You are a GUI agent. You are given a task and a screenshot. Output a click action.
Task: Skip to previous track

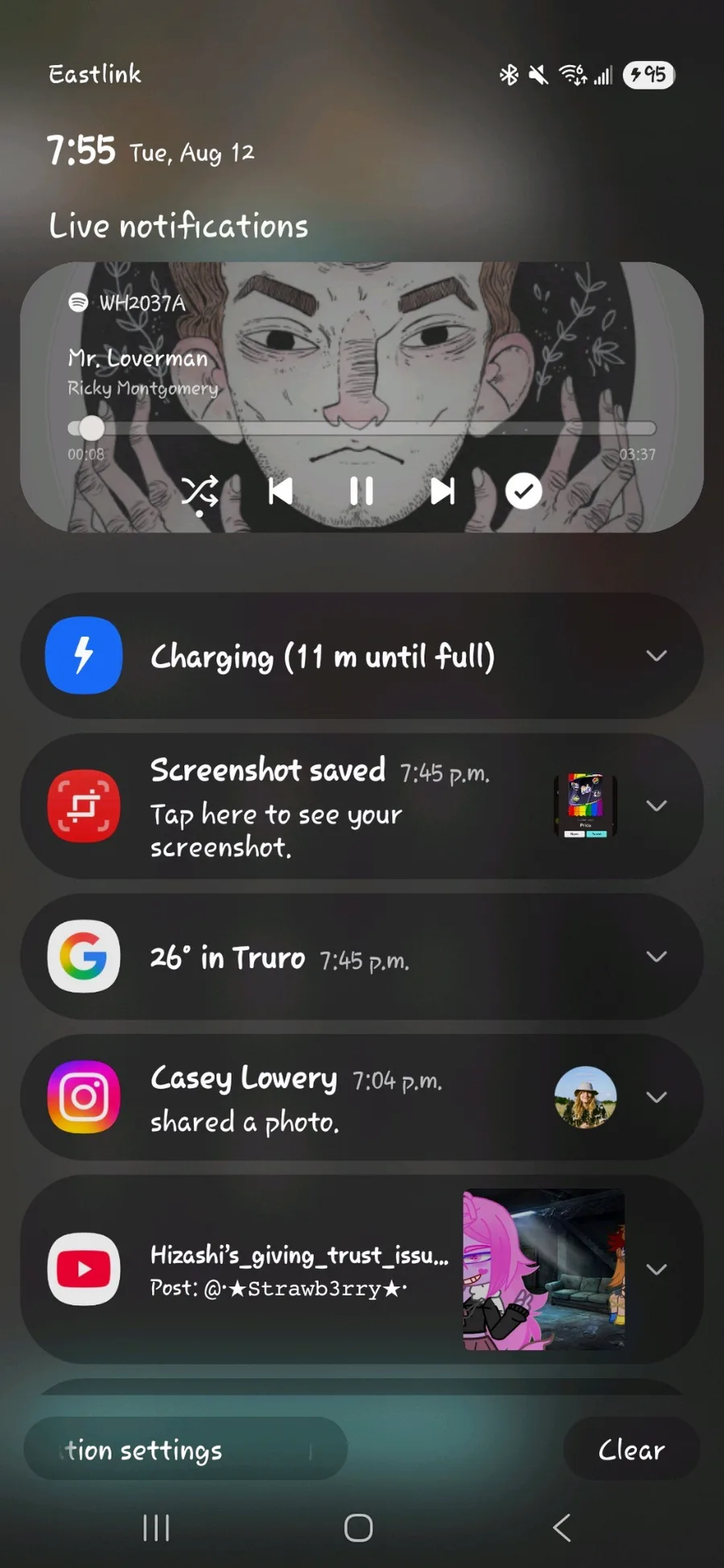click(280, 491)
